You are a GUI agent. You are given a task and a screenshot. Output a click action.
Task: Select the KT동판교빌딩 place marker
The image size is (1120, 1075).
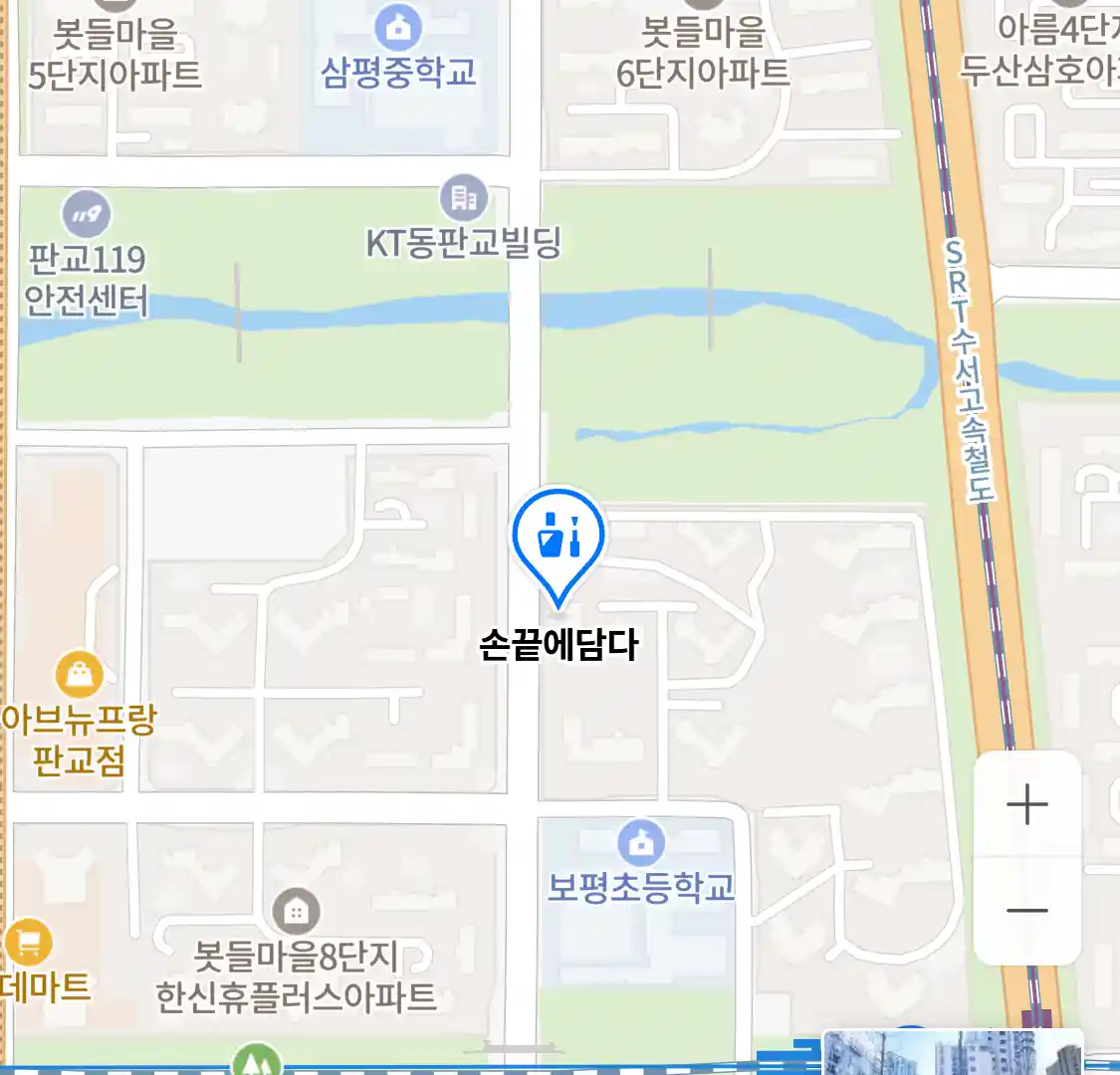point(463,198)
